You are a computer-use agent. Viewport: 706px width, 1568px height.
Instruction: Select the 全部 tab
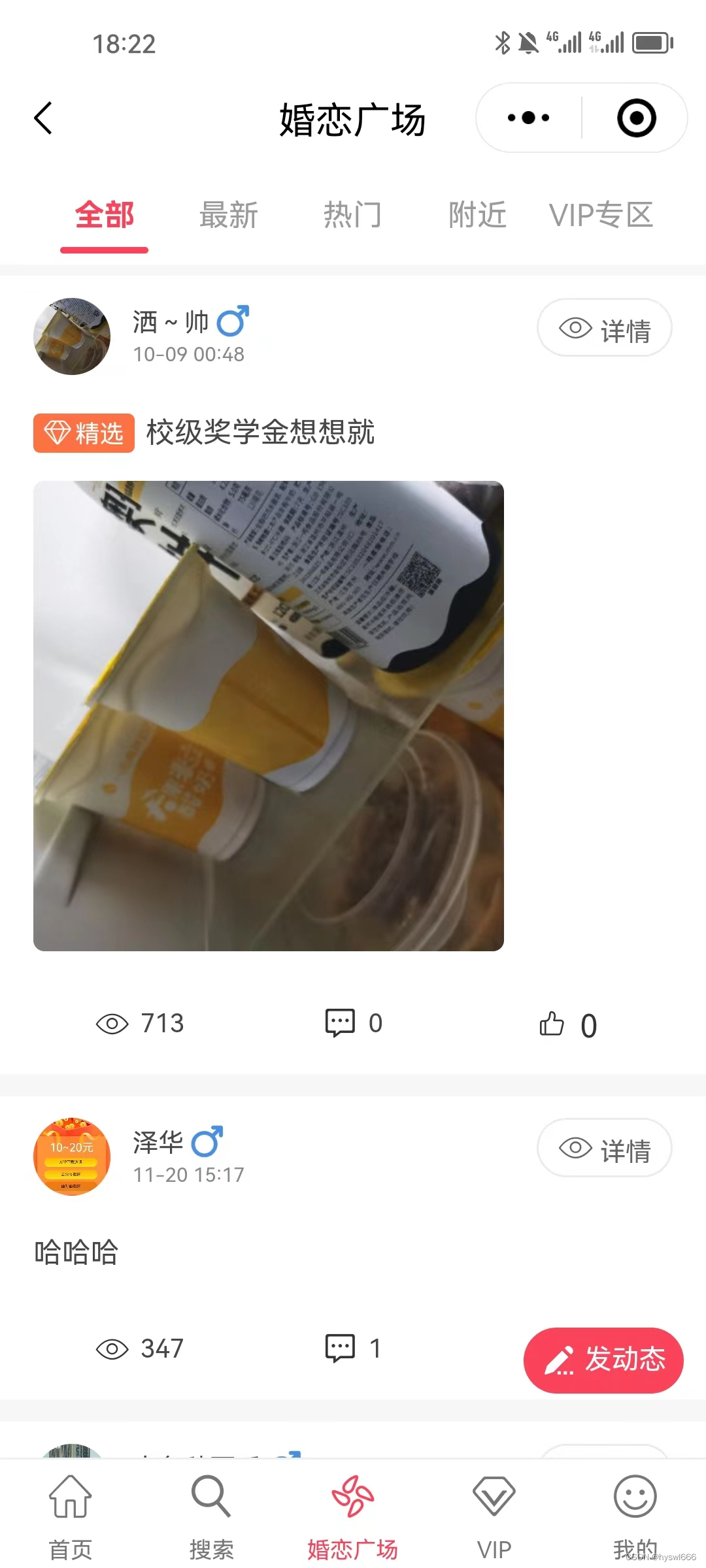coord(105,215)
